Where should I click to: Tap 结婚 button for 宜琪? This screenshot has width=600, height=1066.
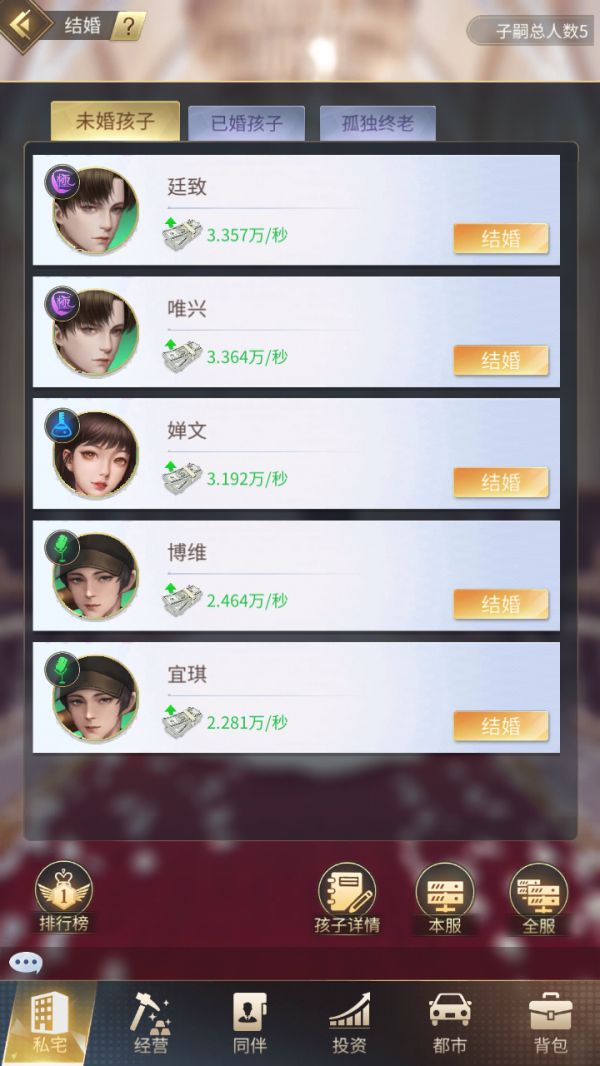(x=501, y=726)
